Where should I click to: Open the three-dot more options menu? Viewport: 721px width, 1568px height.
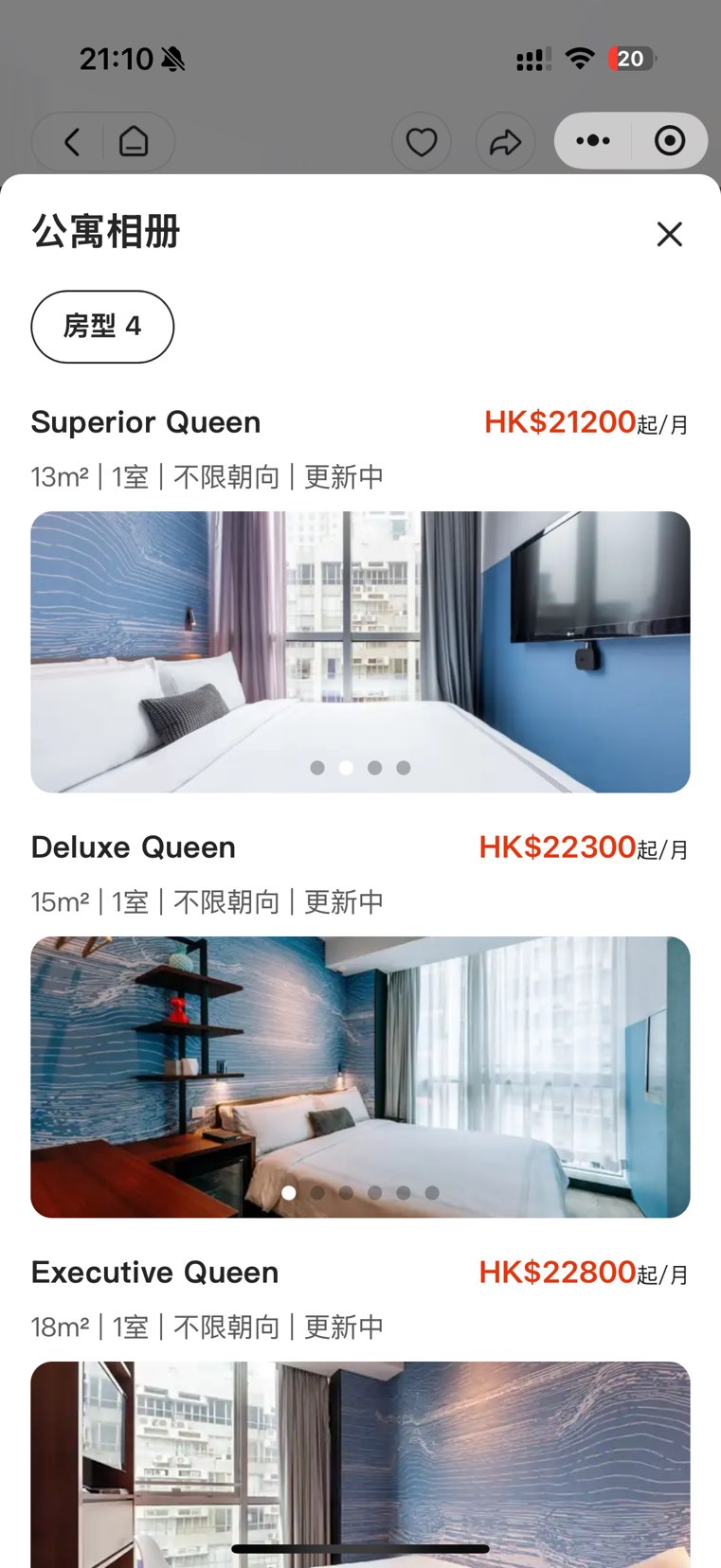[593, 140]
